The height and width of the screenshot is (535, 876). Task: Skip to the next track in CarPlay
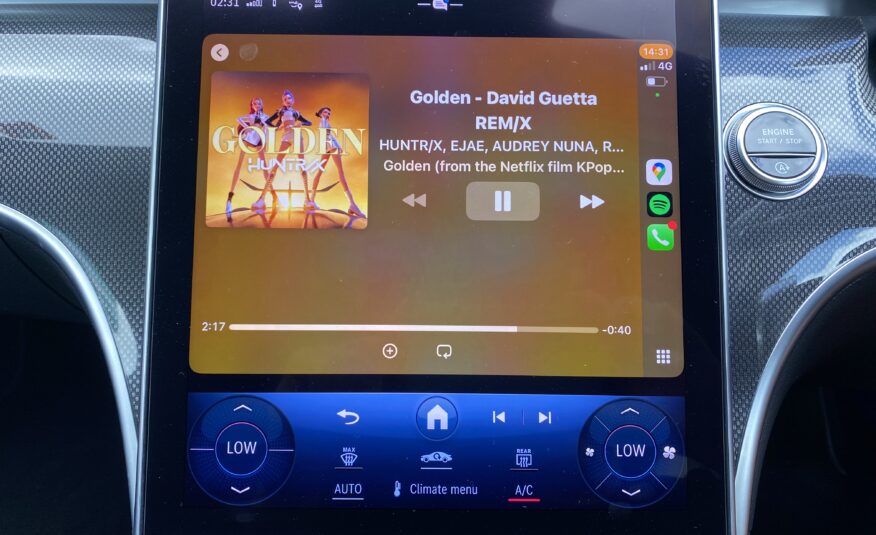pos(592,201)
